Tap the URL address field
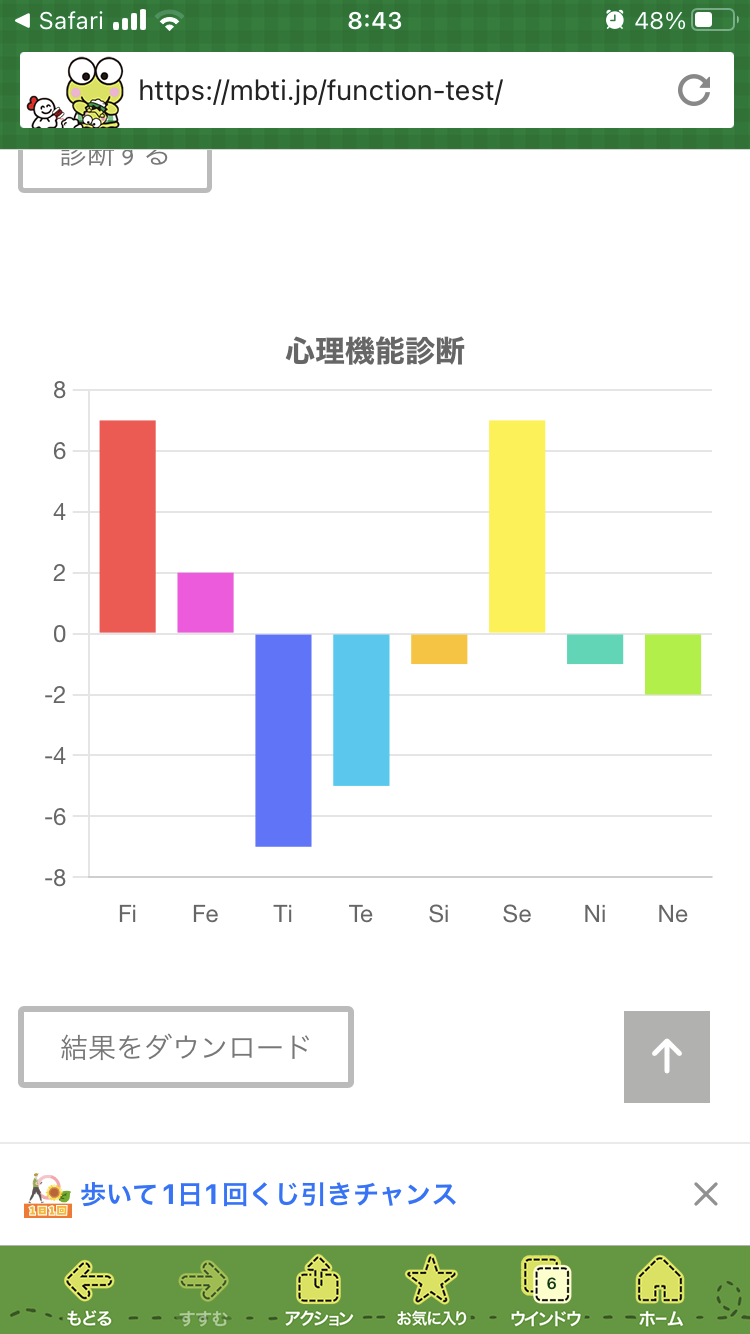 point(400,91)
